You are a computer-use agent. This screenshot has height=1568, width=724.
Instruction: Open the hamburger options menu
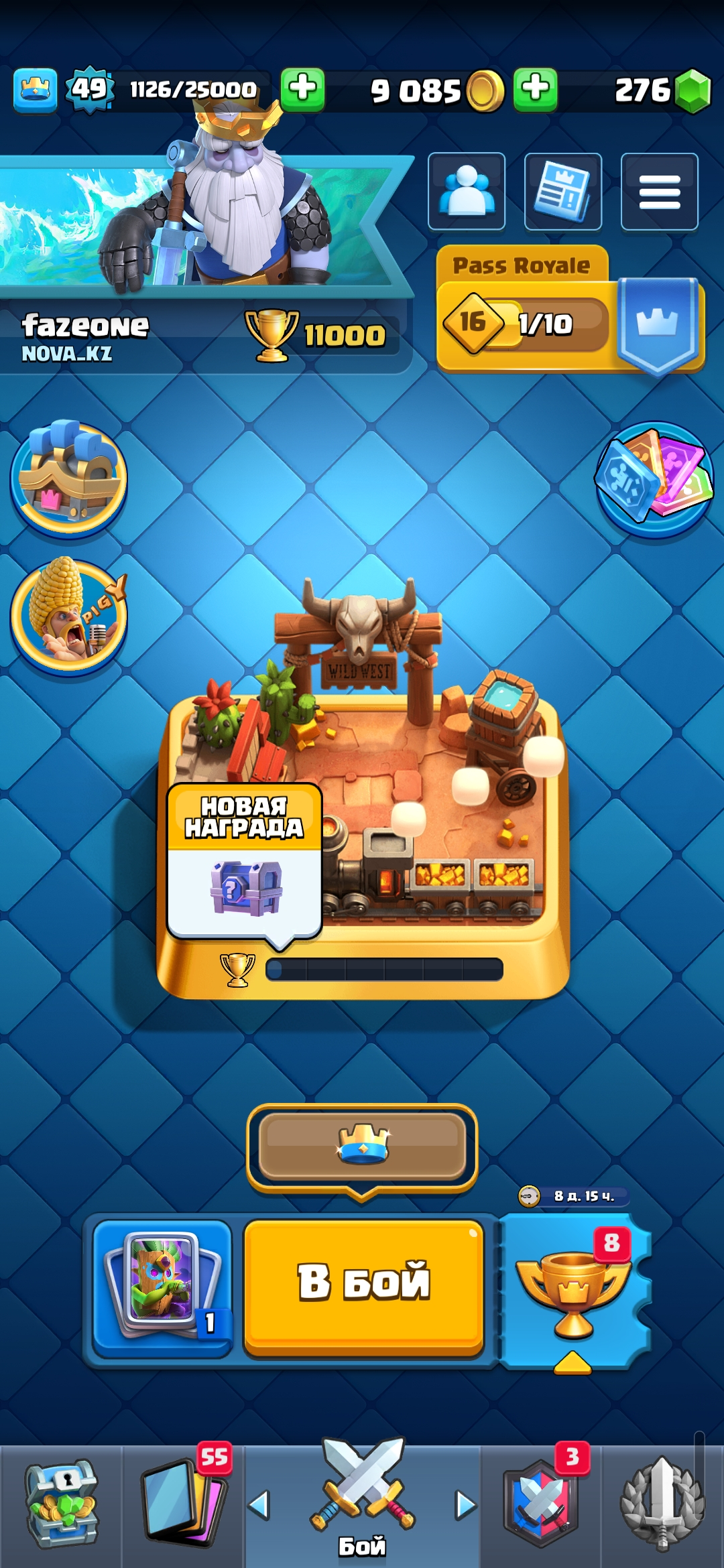pos(659,192)
